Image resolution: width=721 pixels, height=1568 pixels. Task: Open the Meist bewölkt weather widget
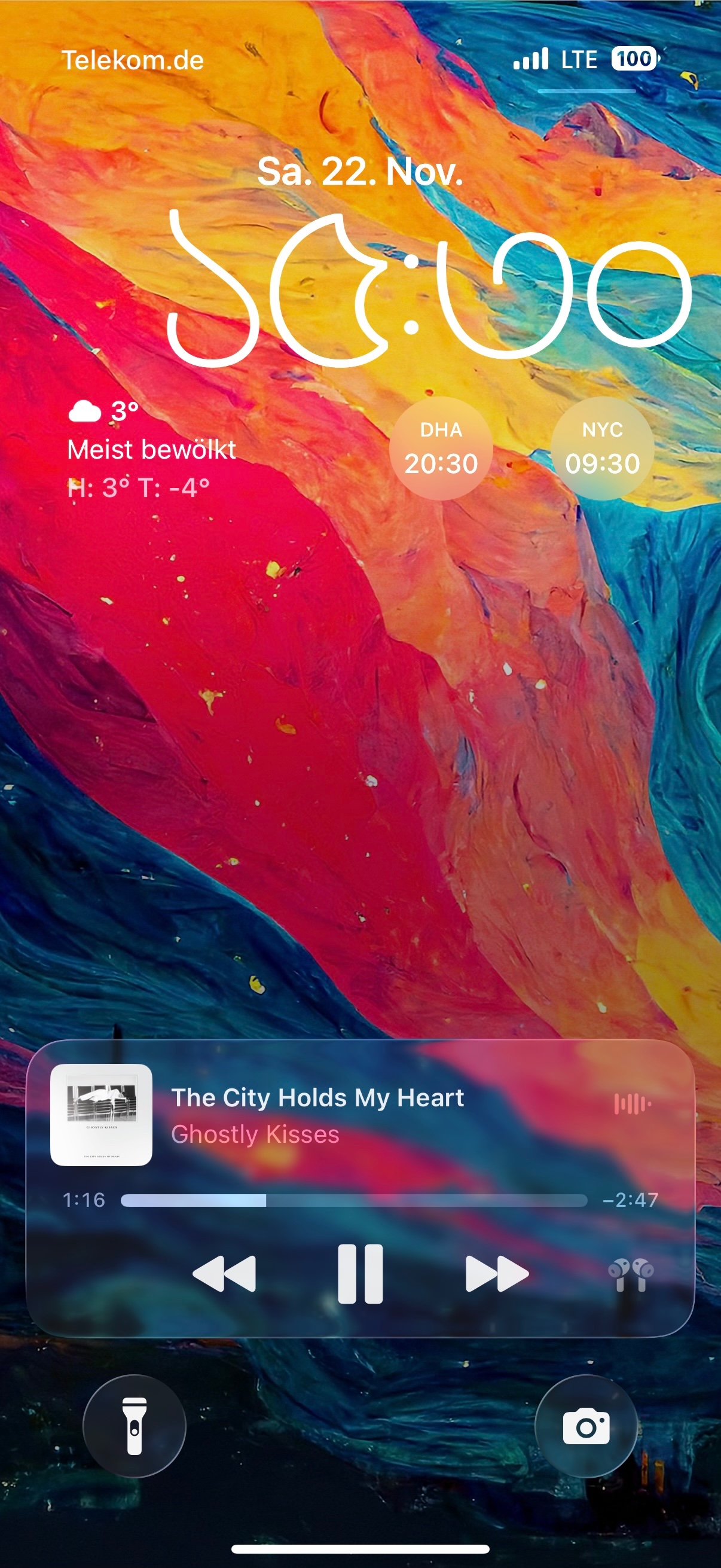[151, 450]
